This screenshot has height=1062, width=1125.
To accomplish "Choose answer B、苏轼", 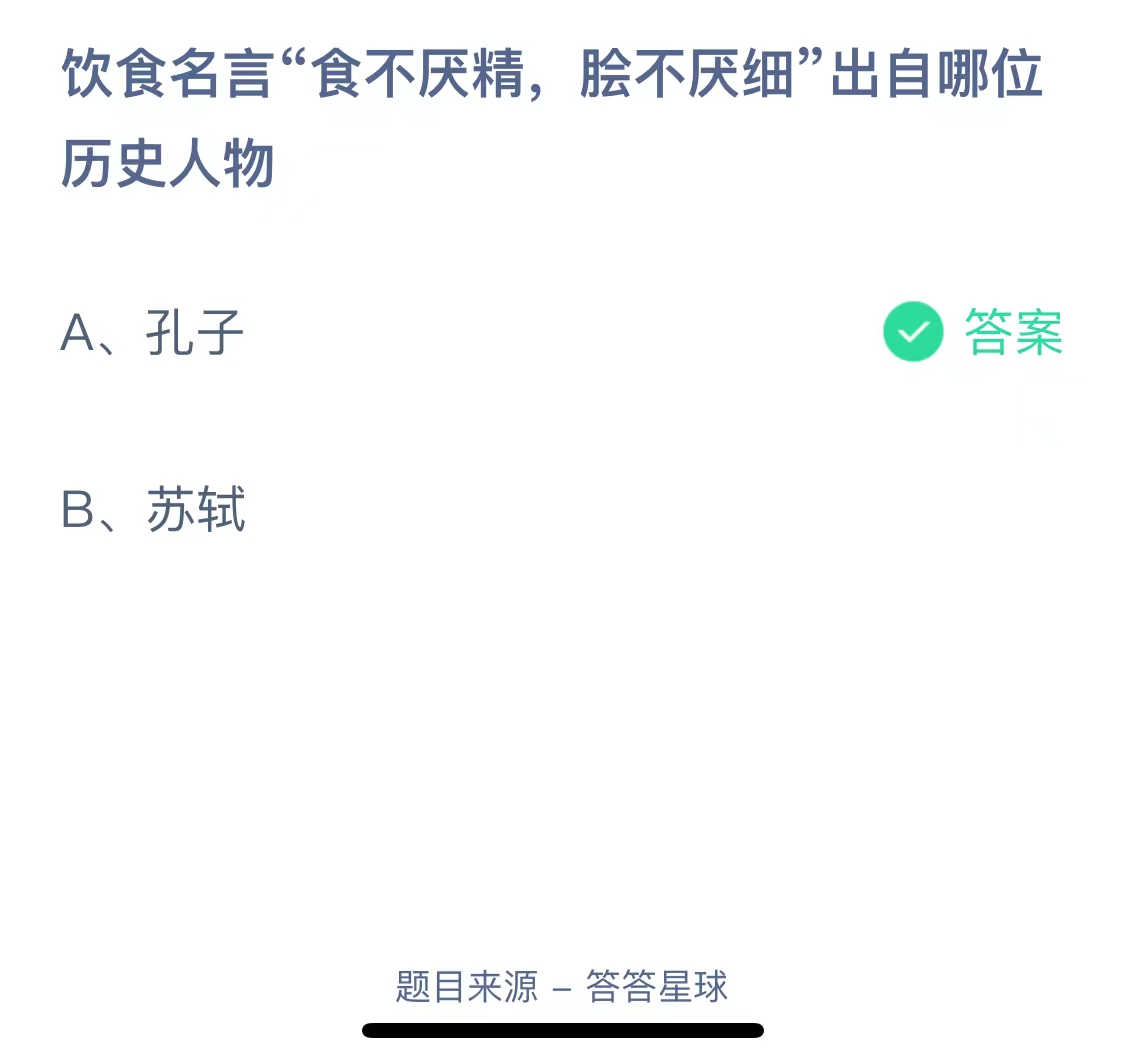I will point(154,509).
